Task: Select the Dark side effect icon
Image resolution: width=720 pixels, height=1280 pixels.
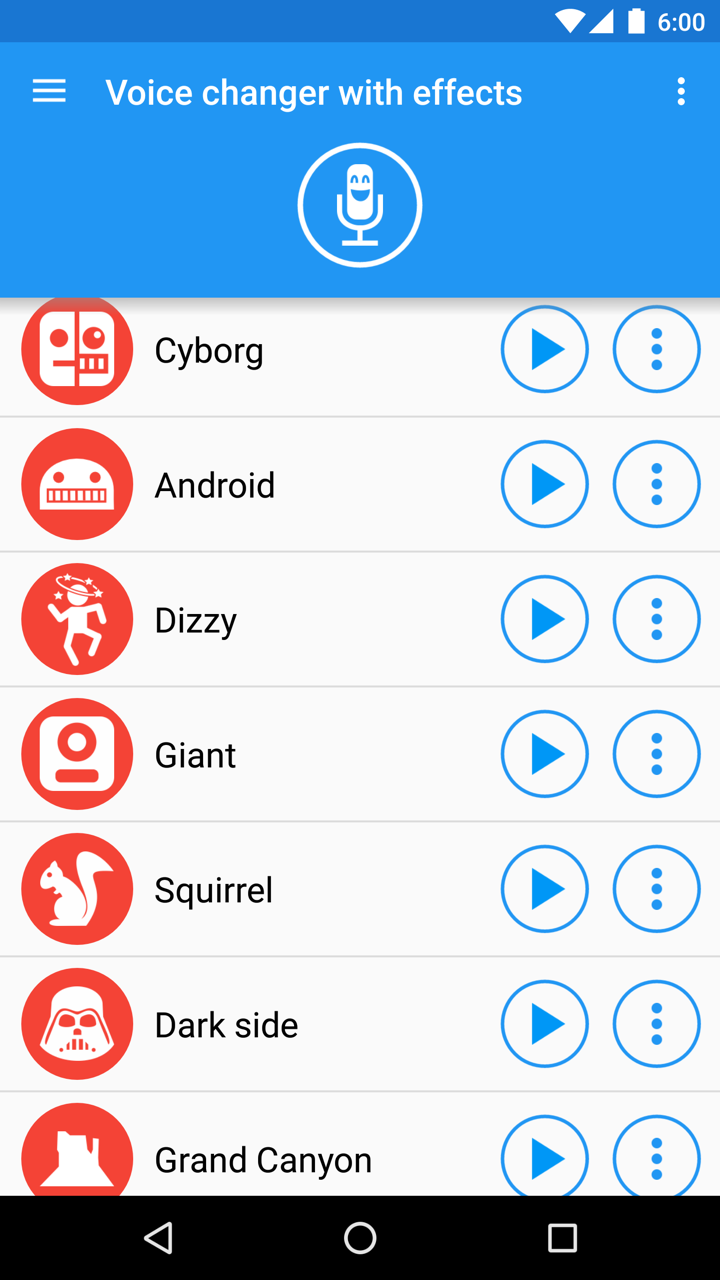Action: coord(77,1024)
